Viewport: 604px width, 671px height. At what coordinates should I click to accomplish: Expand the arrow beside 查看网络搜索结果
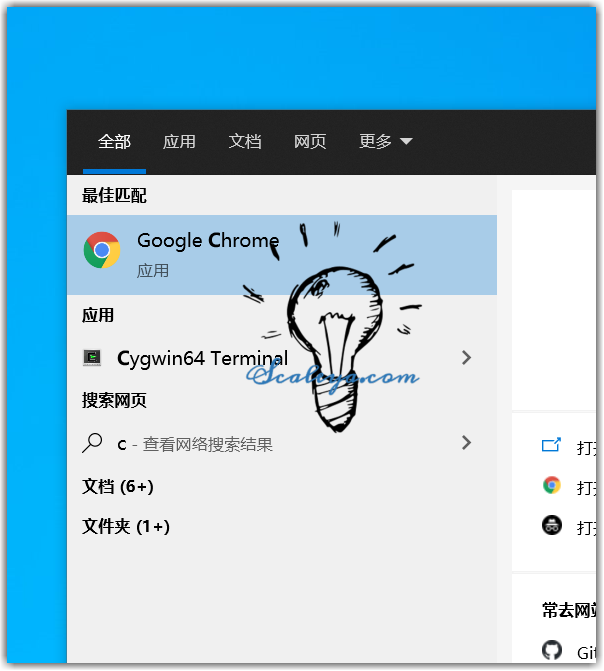pos(466,443)
